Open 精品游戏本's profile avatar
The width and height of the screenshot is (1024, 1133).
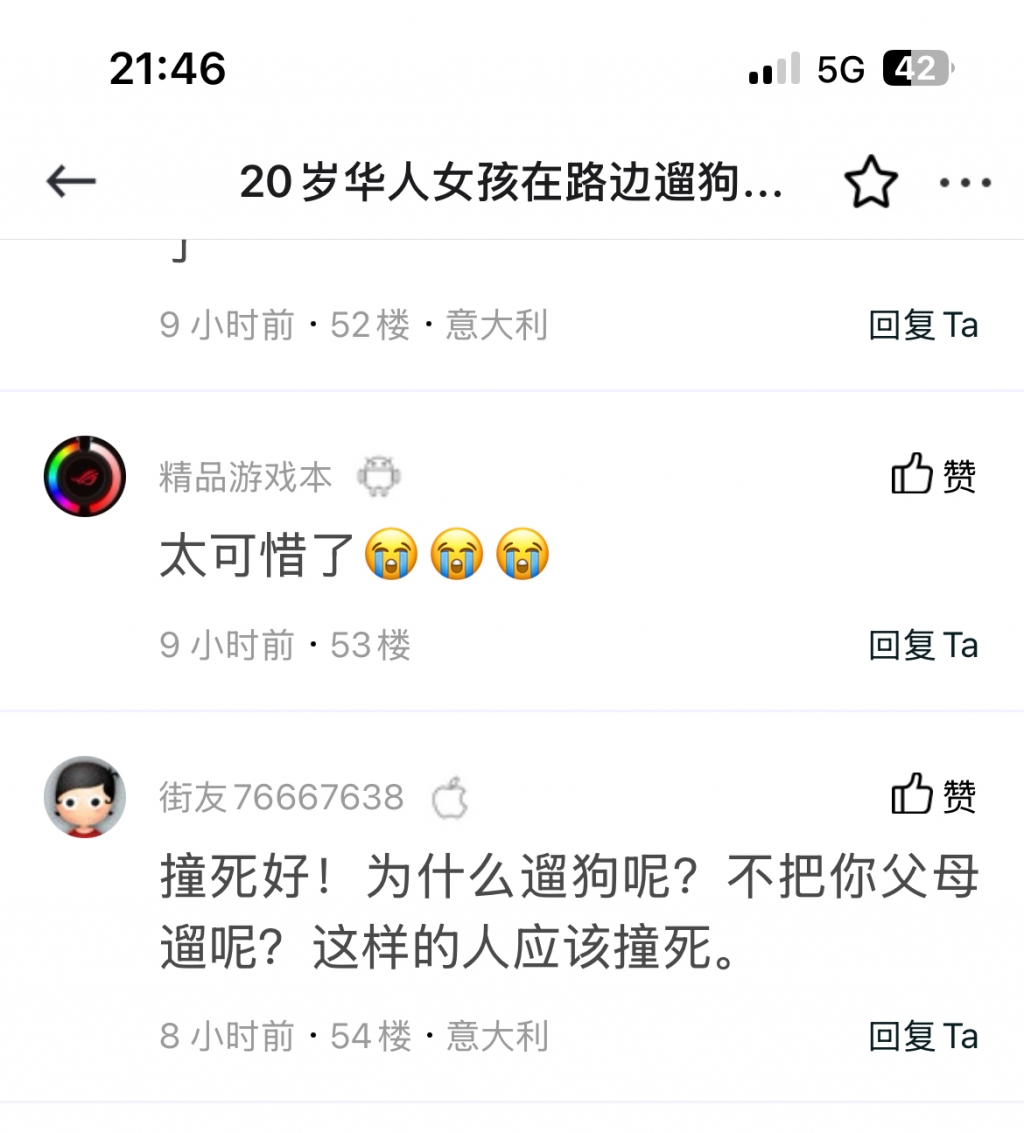coord(85,476)
